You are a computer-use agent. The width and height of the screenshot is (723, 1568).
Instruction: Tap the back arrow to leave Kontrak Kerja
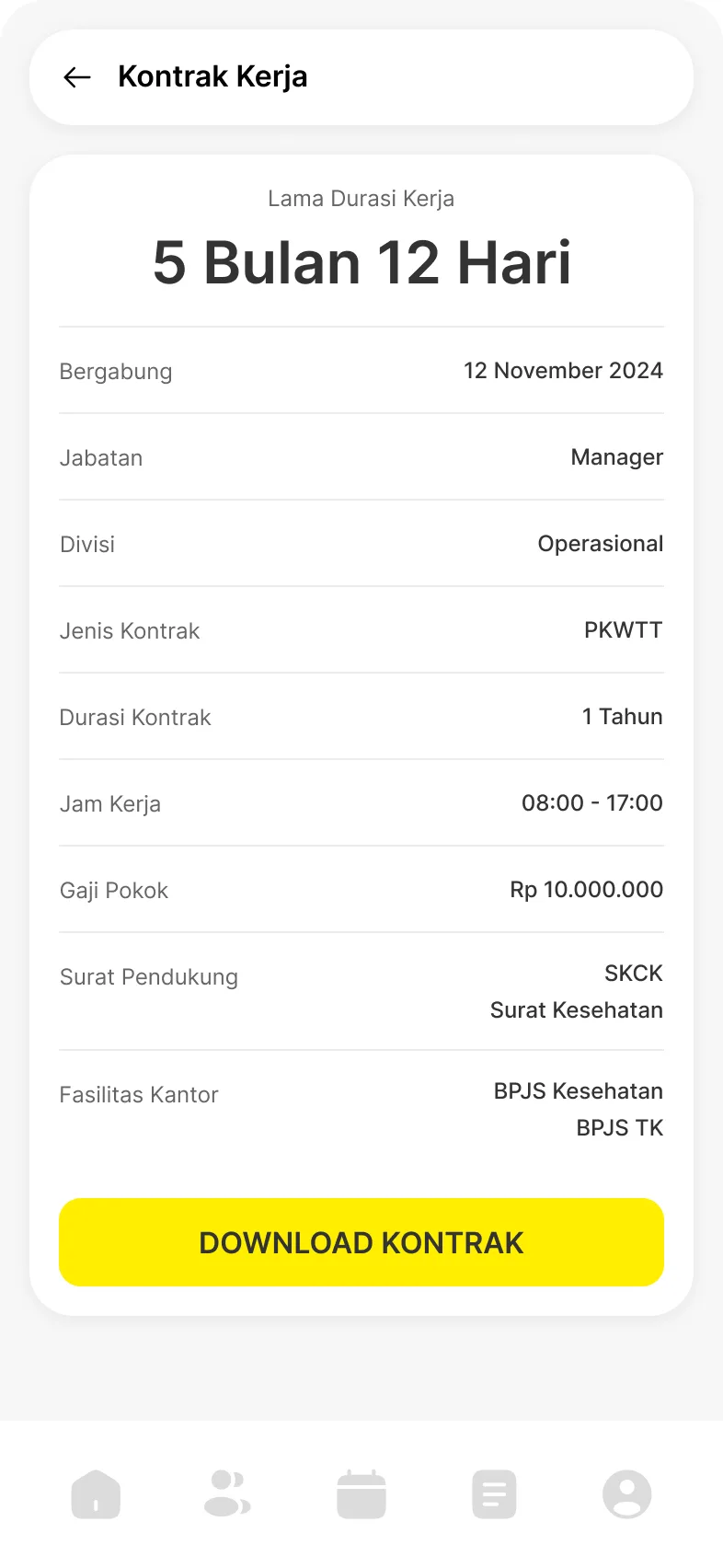77,77
